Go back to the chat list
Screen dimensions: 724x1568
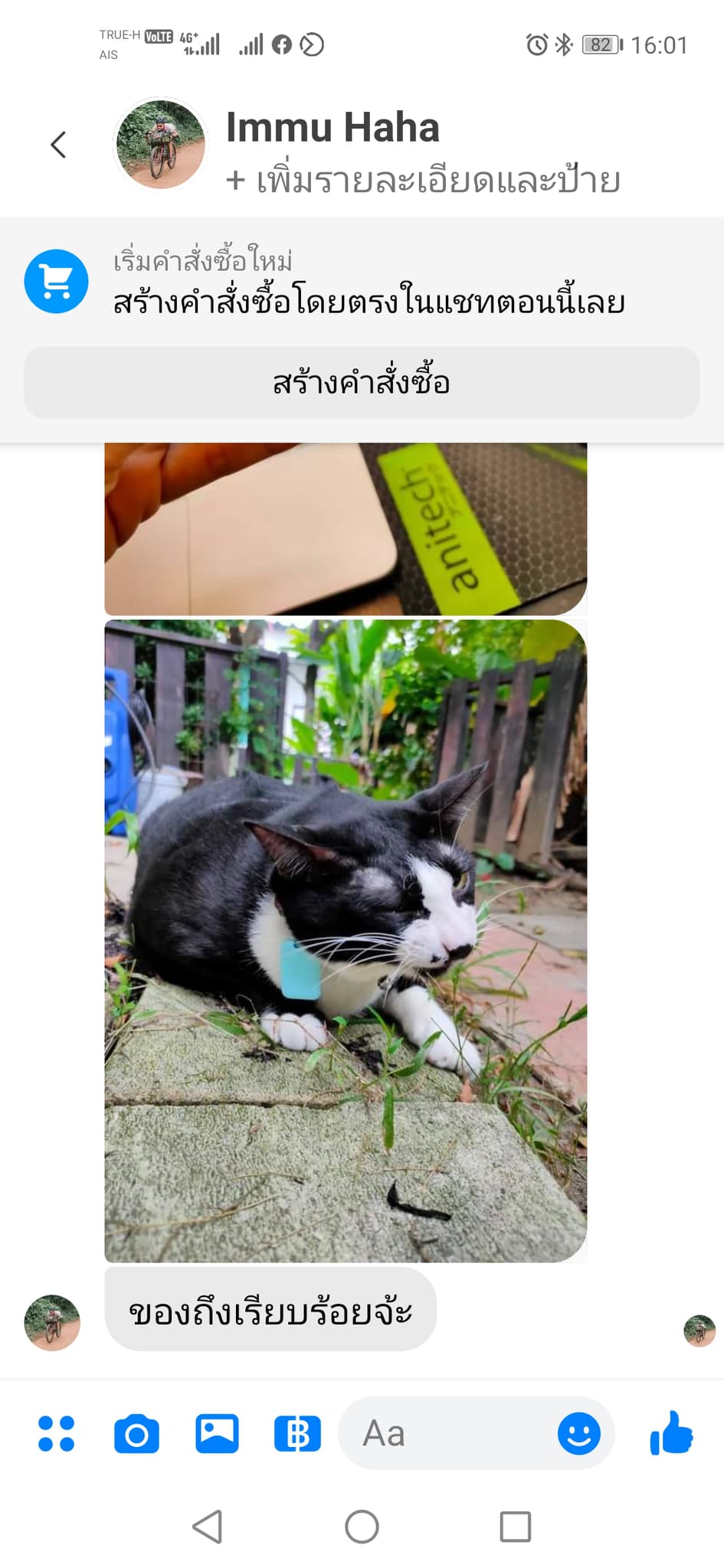58,145
